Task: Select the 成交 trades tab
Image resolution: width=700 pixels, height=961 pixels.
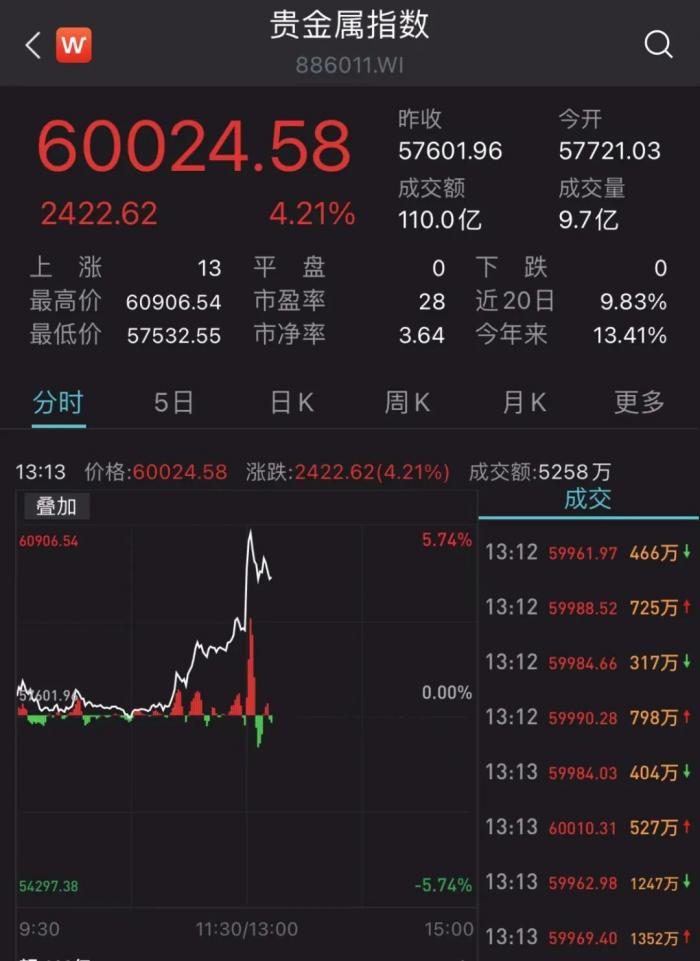Action: 588,500
